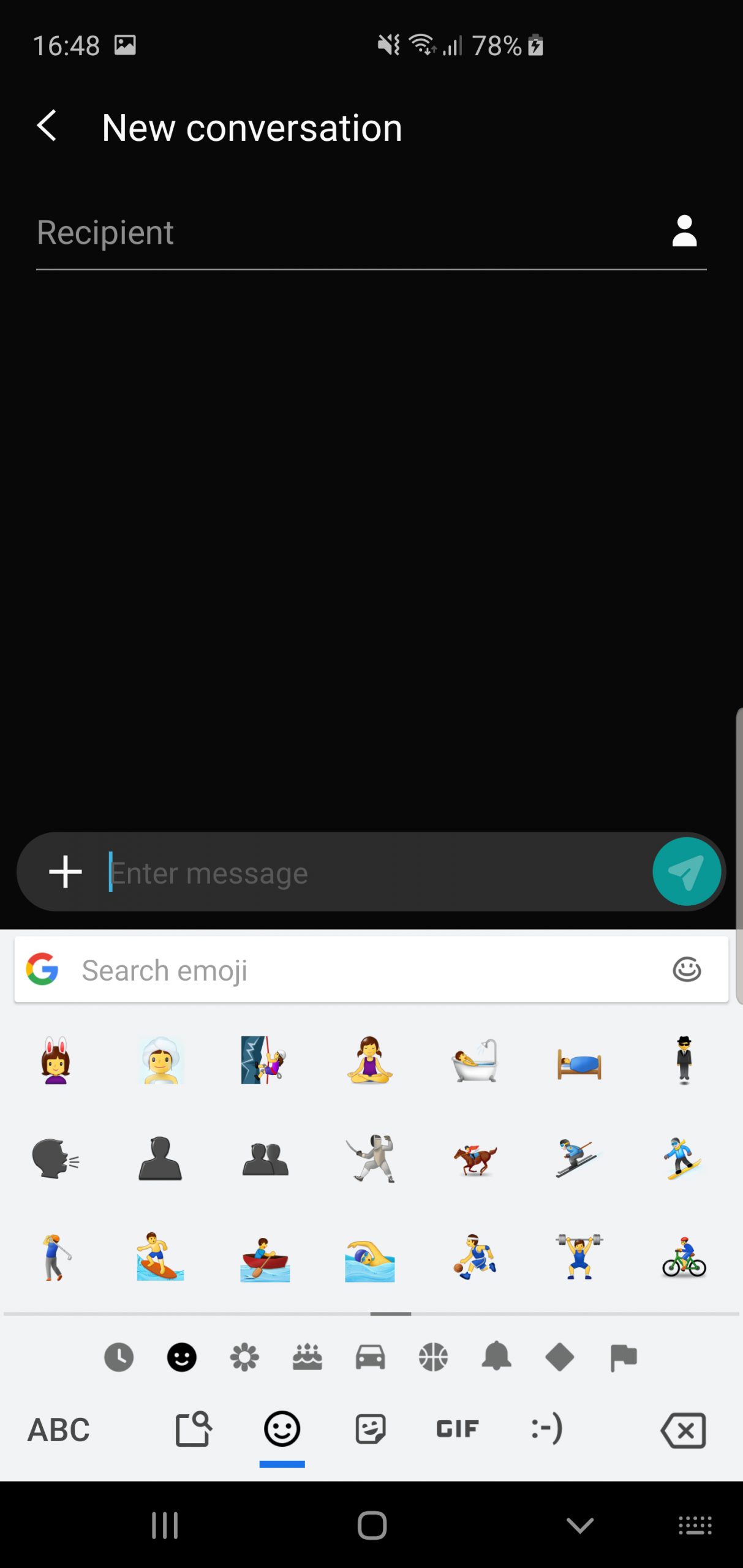This screenshot has width=743, height=1568.
Task: Open the stickers tab
Action: [370, 1429]
